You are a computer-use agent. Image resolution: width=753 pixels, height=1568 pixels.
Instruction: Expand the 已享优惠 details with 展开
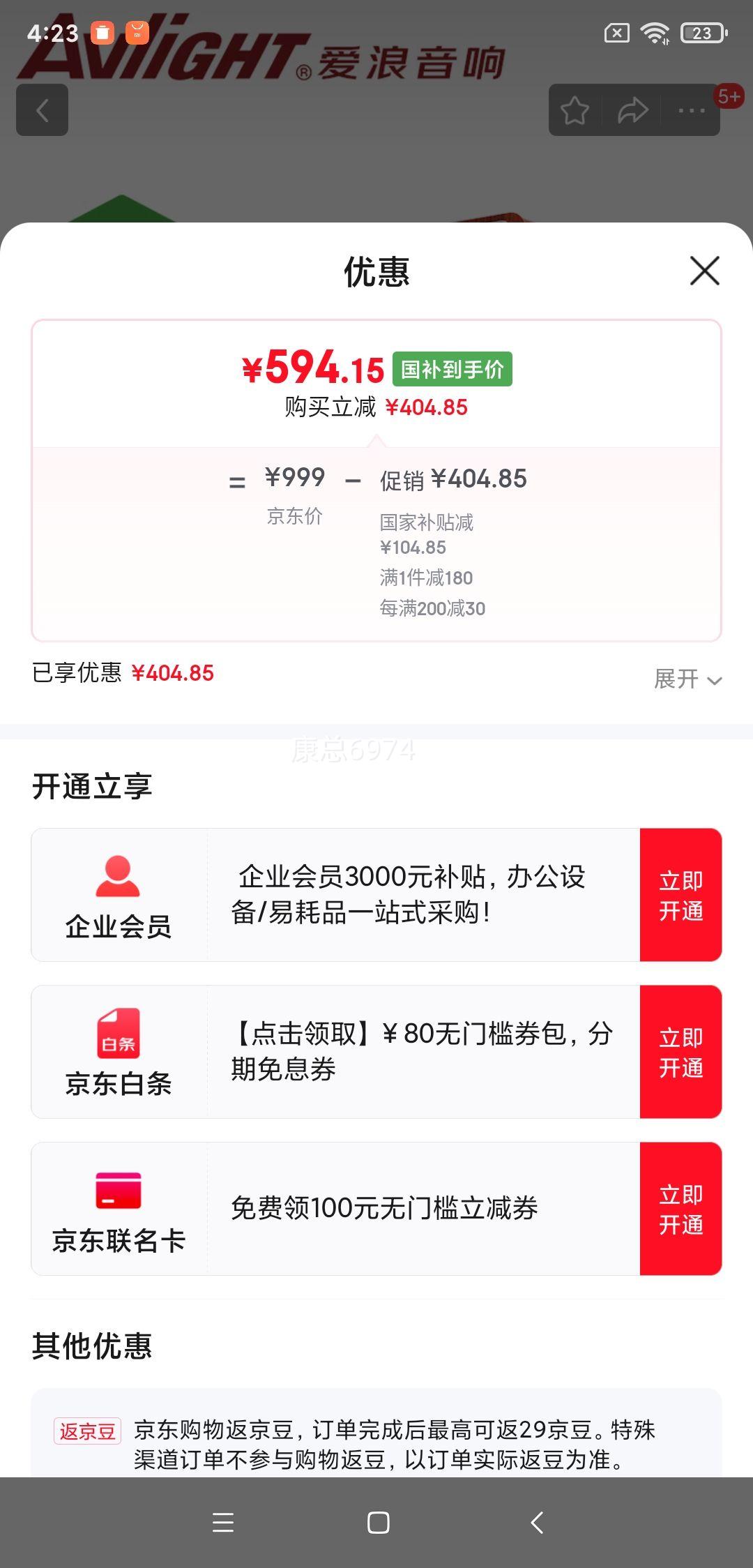tap(687, 679)
